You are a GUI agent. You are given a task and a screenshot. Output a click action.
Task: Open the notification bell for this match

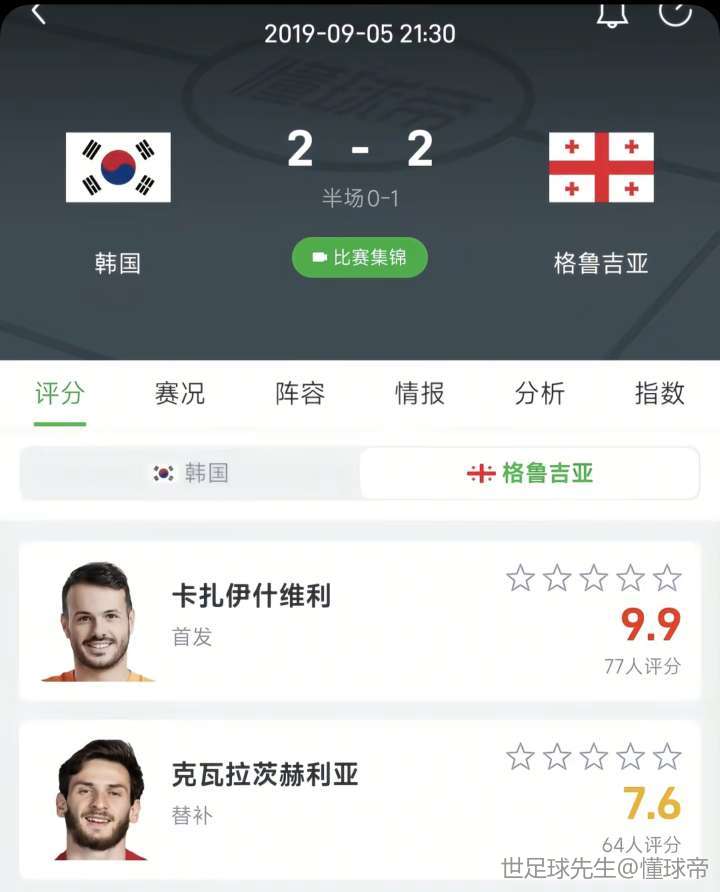coord(612,13)
